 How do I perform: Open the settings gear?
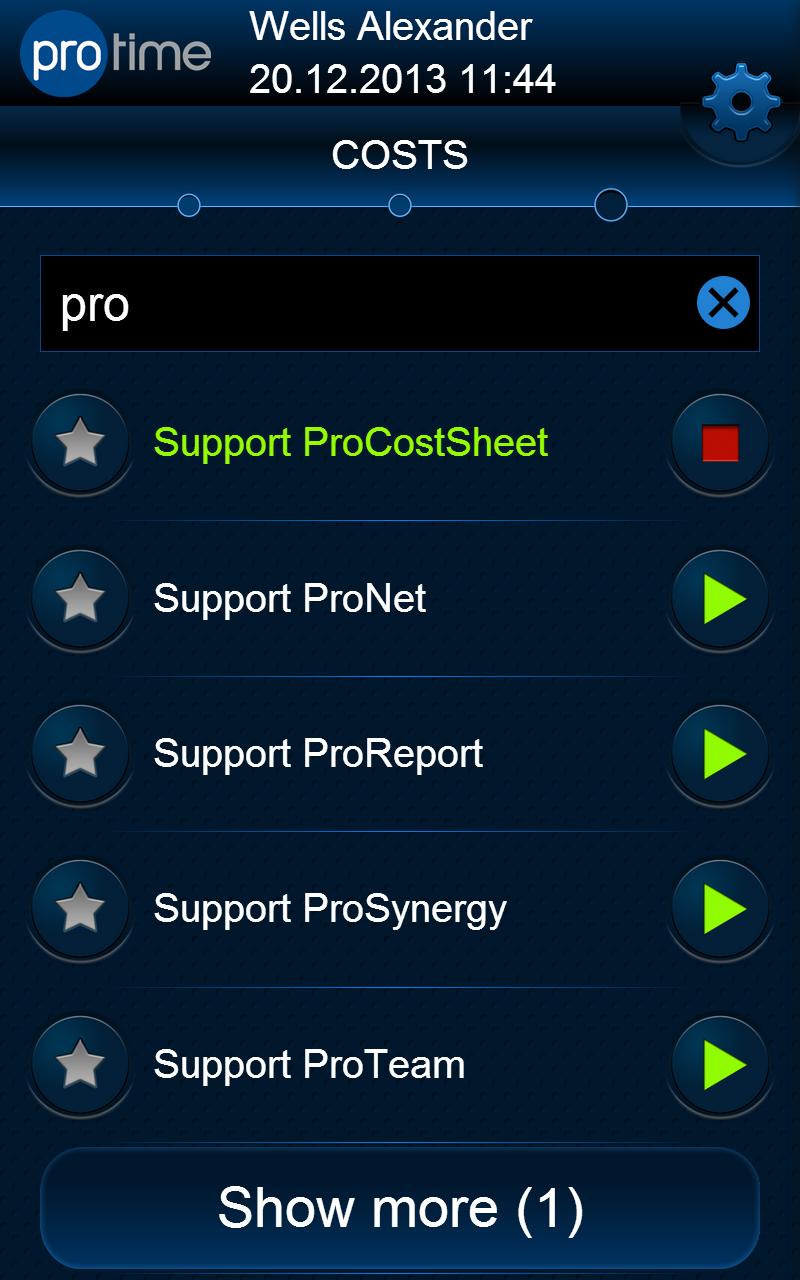740,102
